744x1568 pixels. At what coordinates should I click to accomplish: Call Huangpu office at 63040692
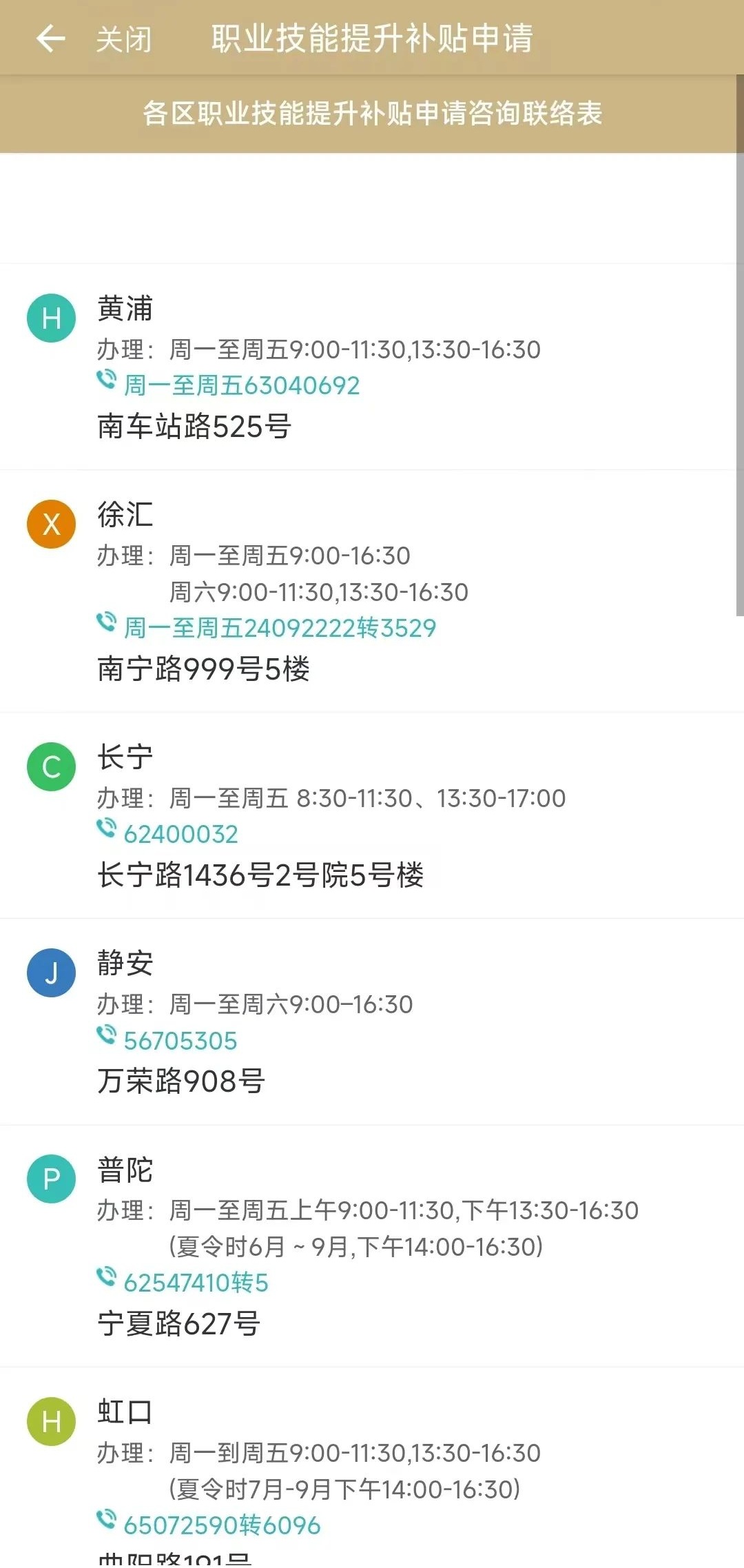click(x=241, y=385)
